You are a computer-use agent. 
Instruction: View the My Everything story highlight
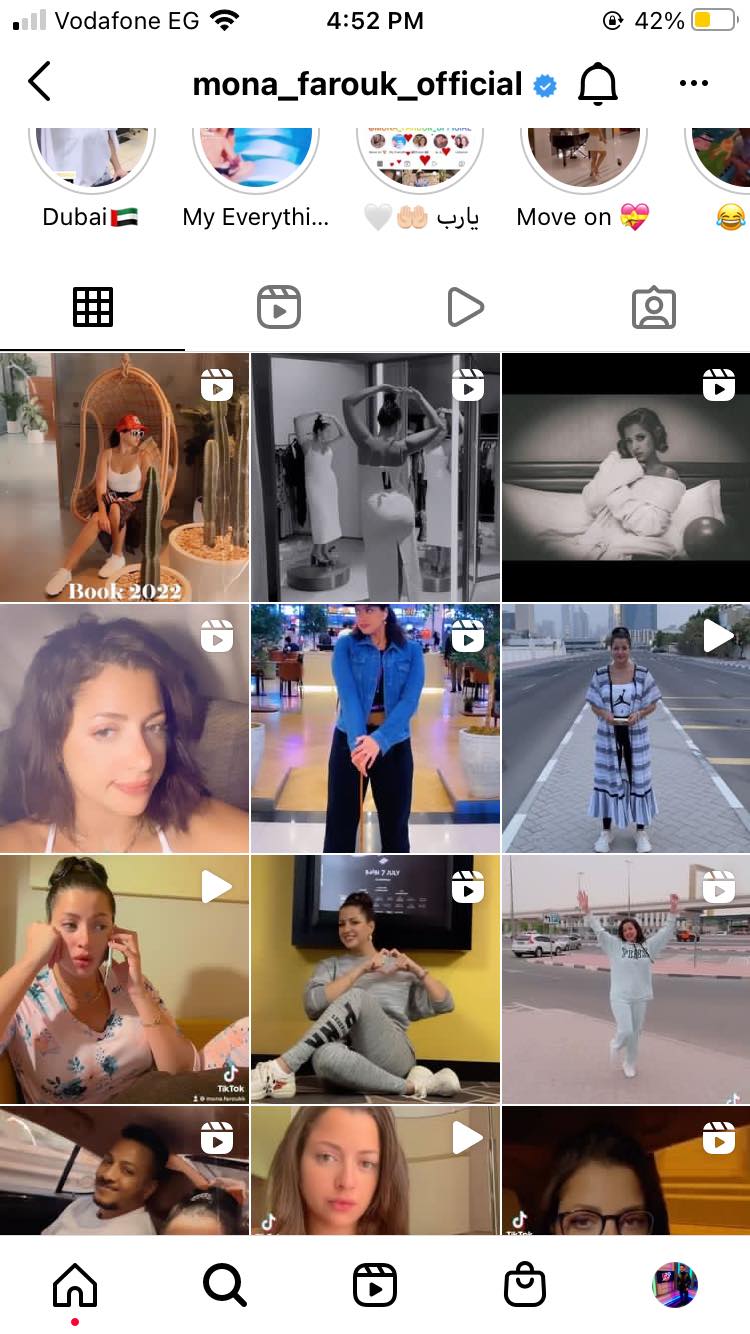(x=256, y=160)
